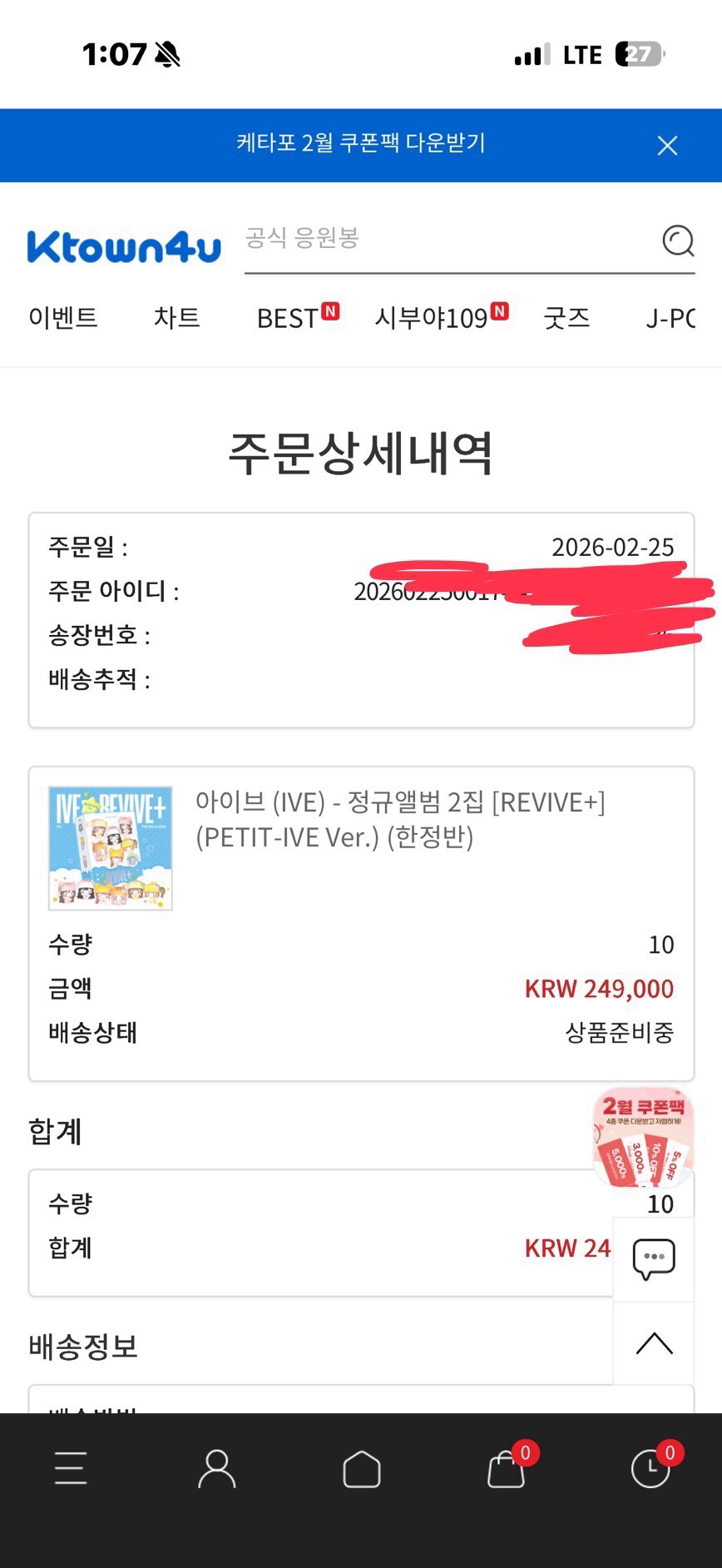Open my account profile icon
Screen dimensions: 722x1568
pos(216,1468)
